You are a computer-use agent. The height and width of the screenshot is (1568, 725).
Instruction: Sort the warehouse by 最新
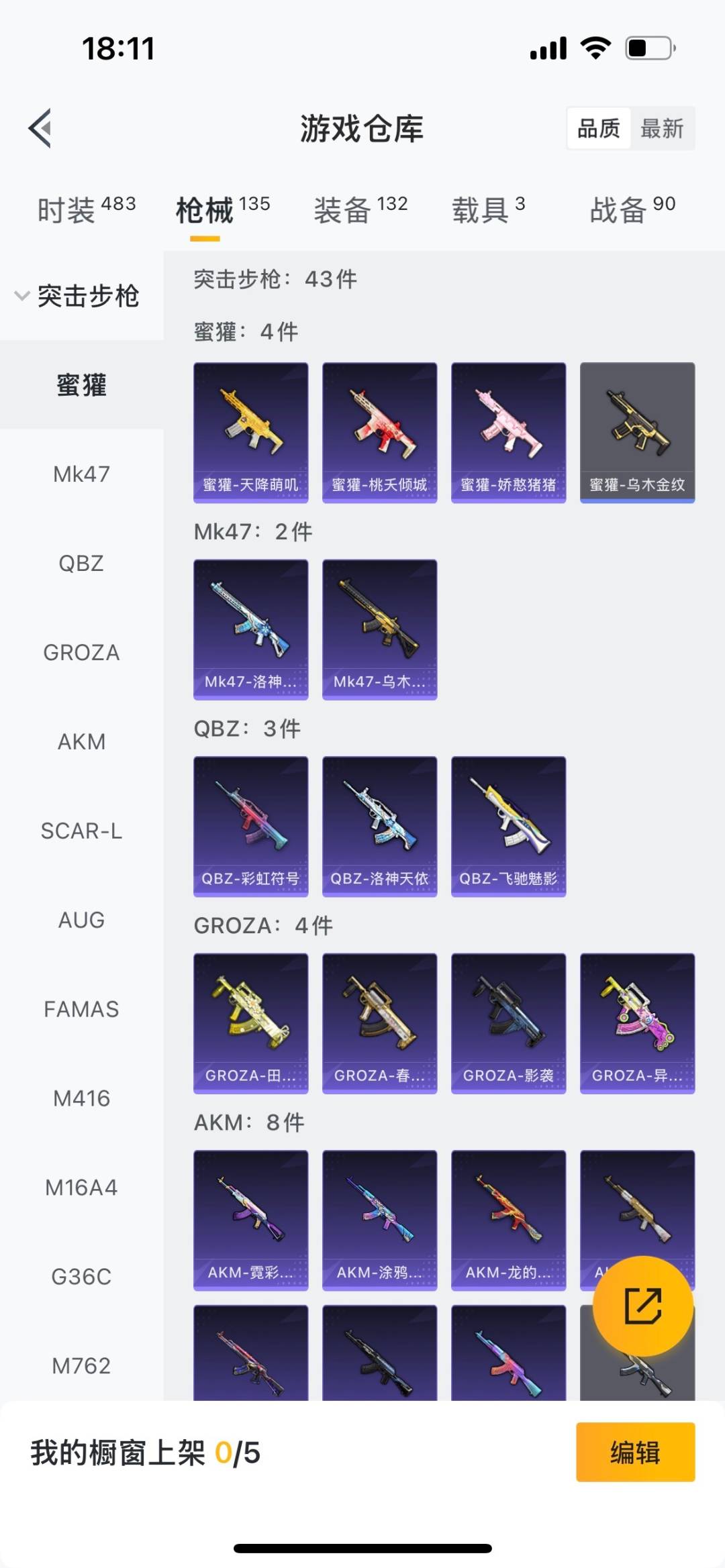[661, 128]
